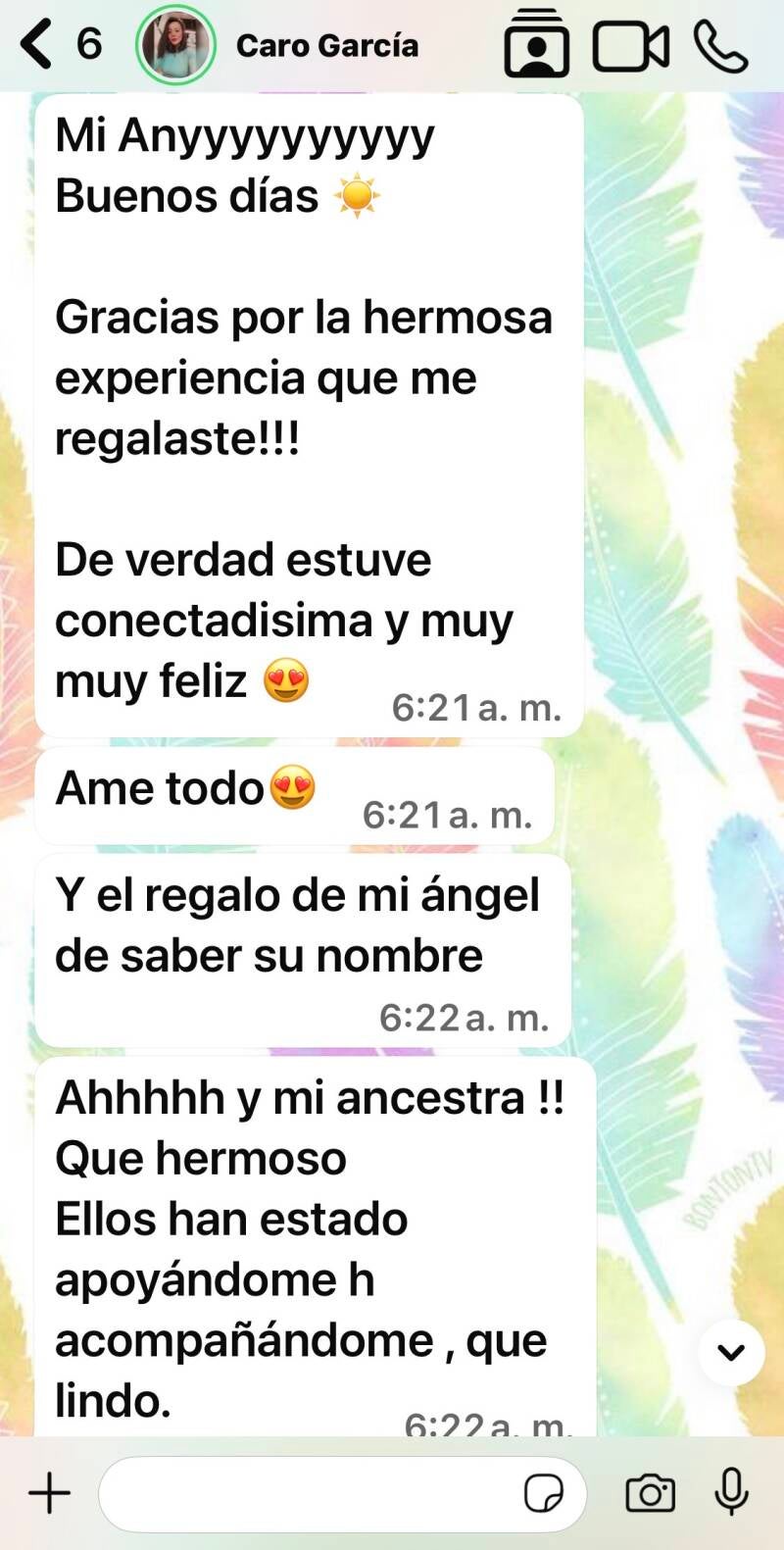Open the camera to take a photo

coord(651,1494)
